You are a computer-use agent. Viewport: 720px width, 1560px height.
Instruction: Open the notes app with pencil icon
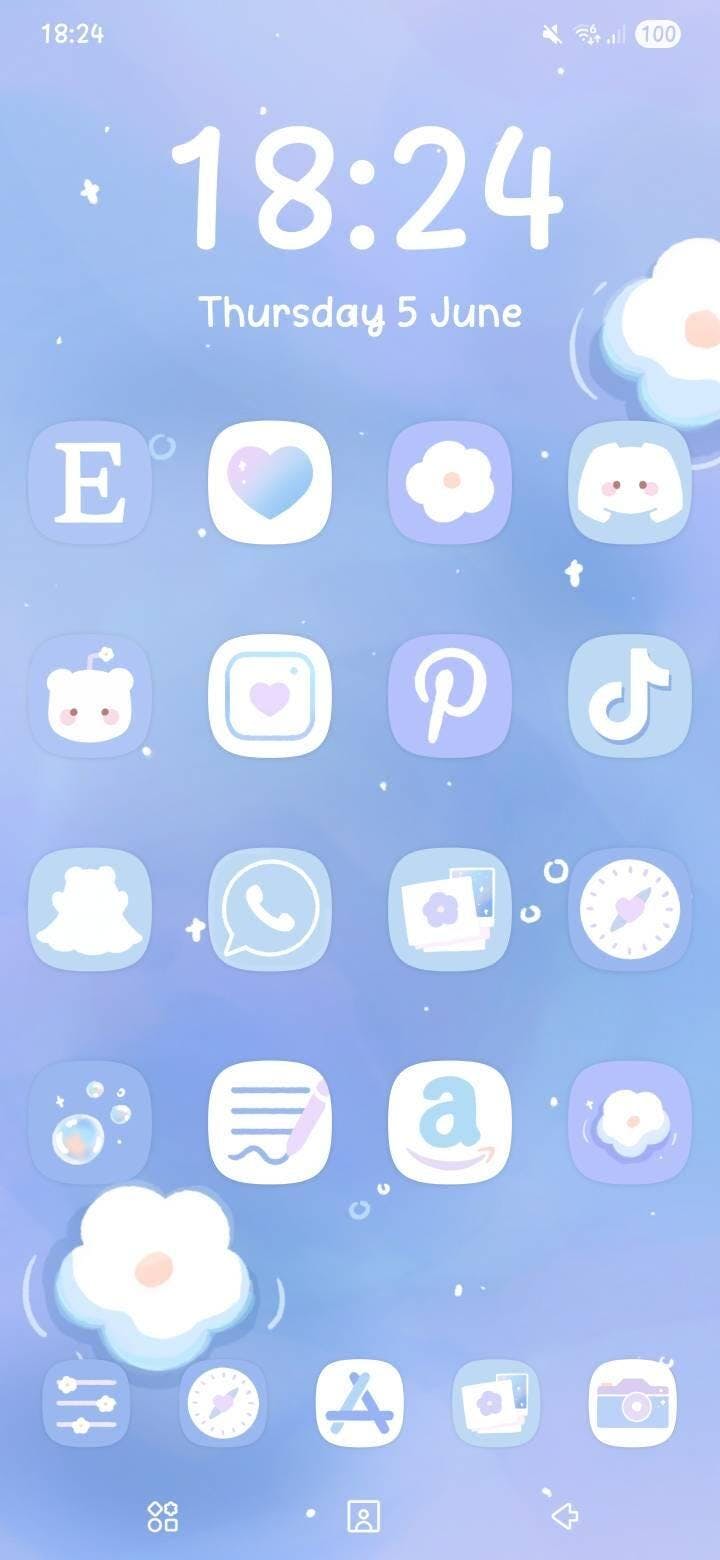coord(270,1122)
